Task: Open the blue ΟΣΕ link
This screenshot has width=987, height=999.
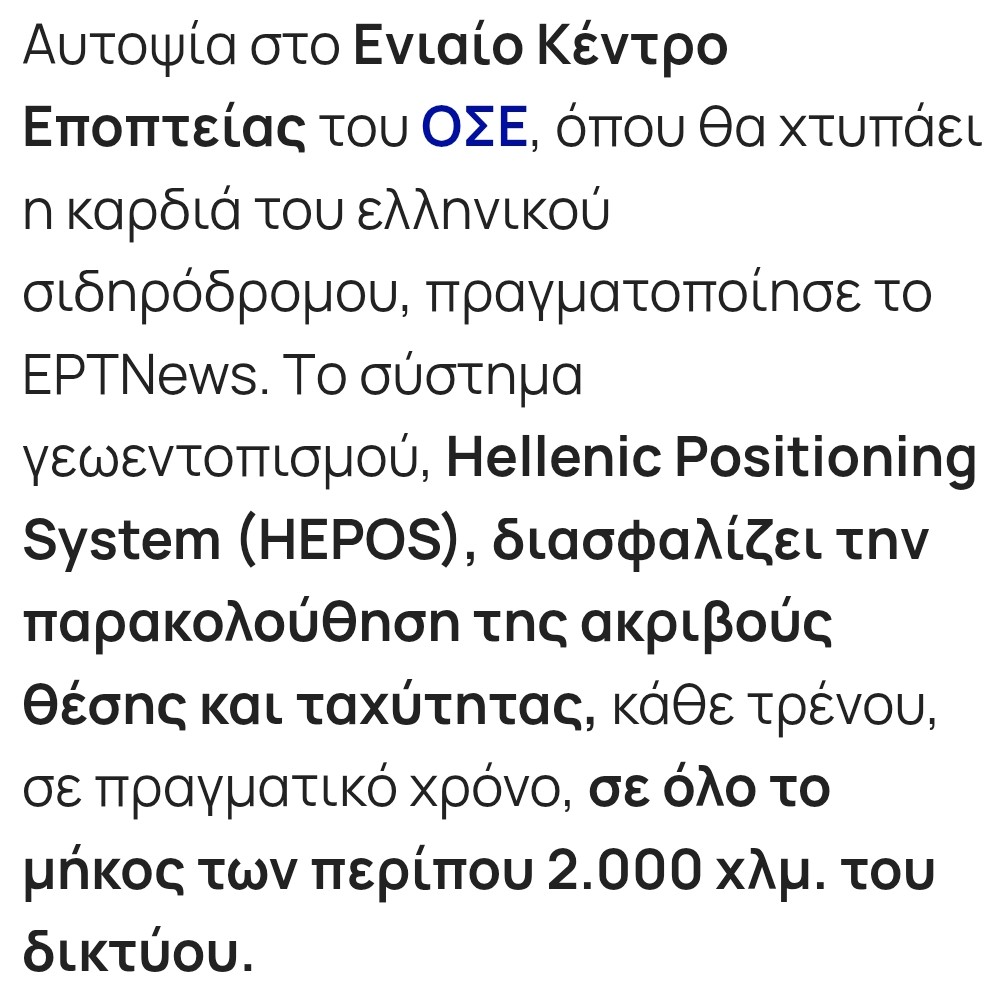Action: pos(473,129)
